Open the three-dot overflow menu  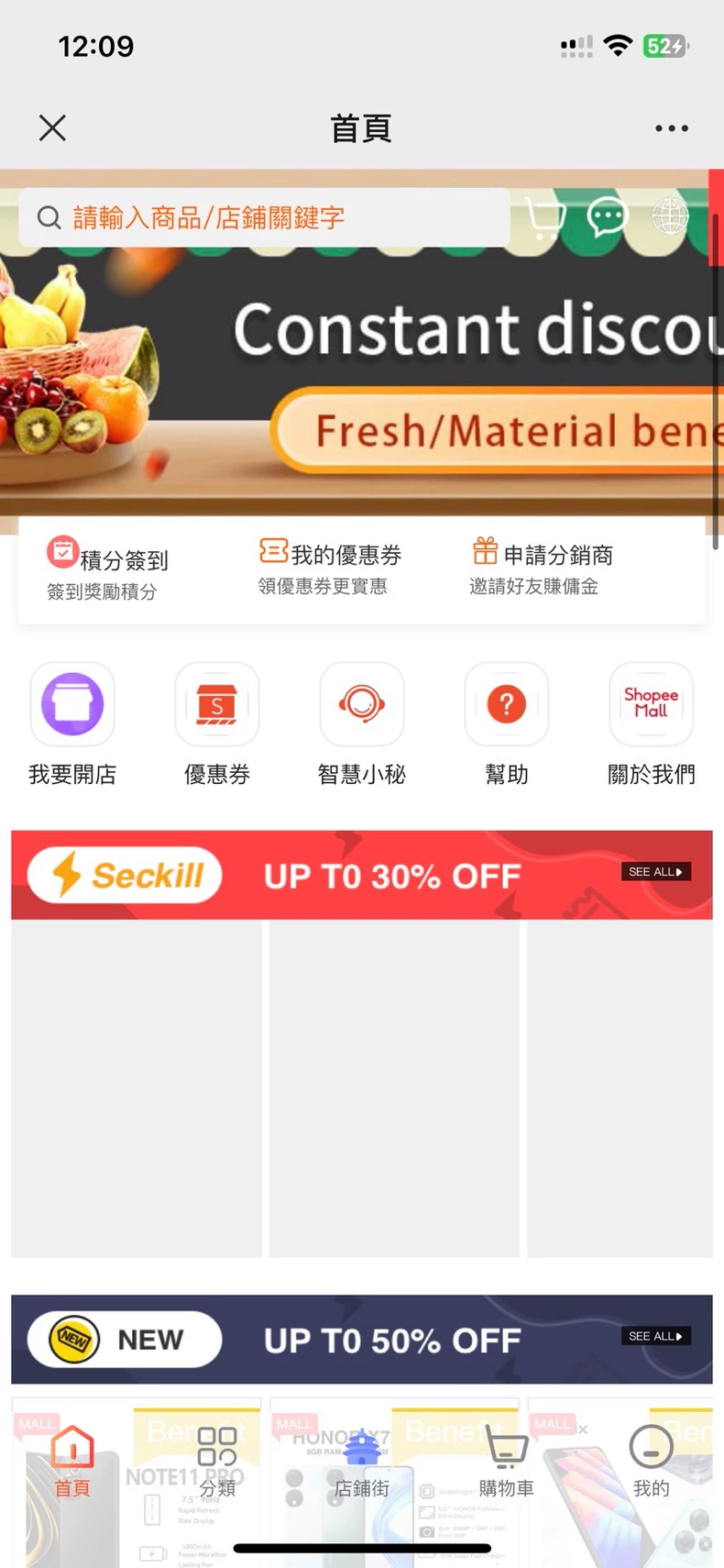[672, 128]
